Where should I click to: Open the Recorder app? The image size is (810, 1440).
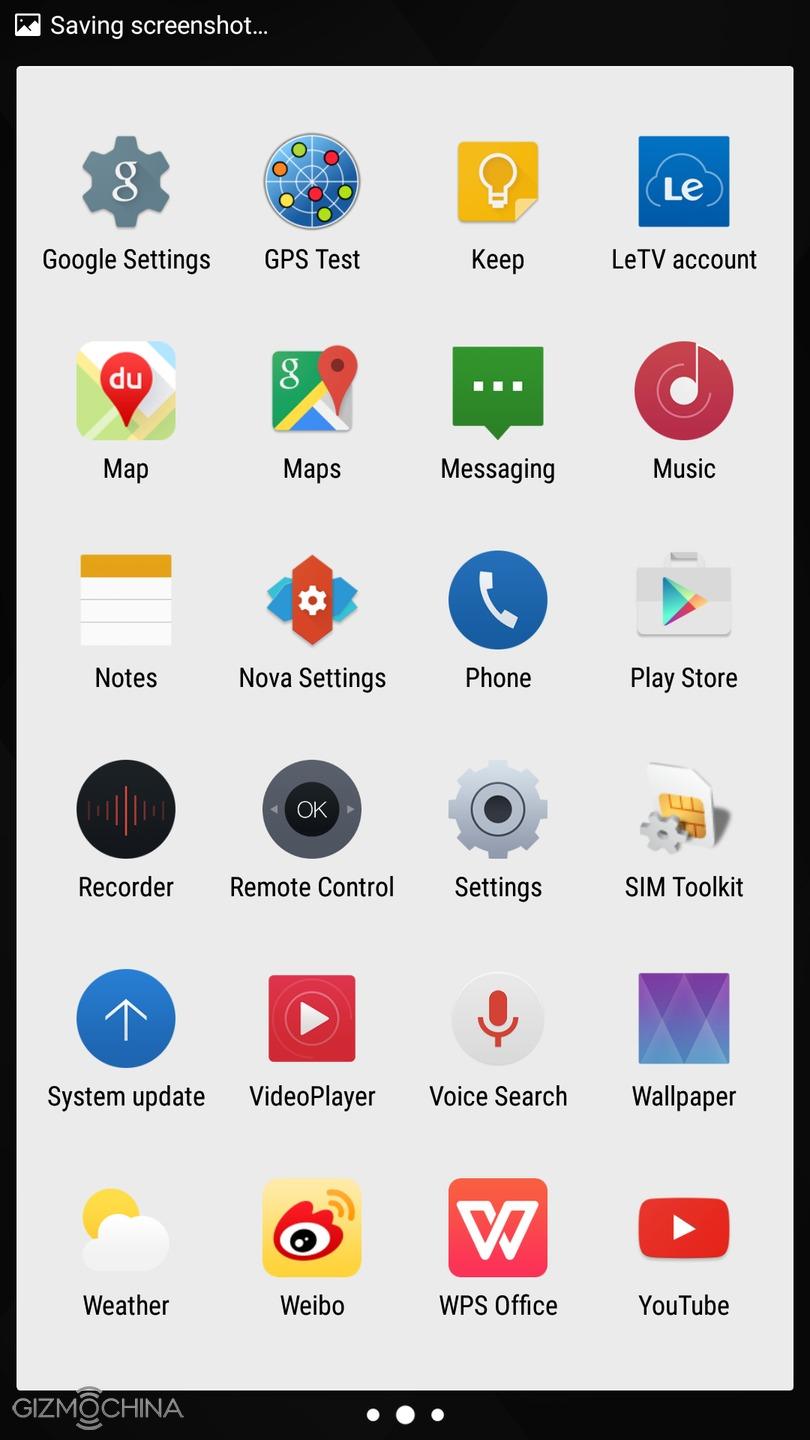coord(126,810)
